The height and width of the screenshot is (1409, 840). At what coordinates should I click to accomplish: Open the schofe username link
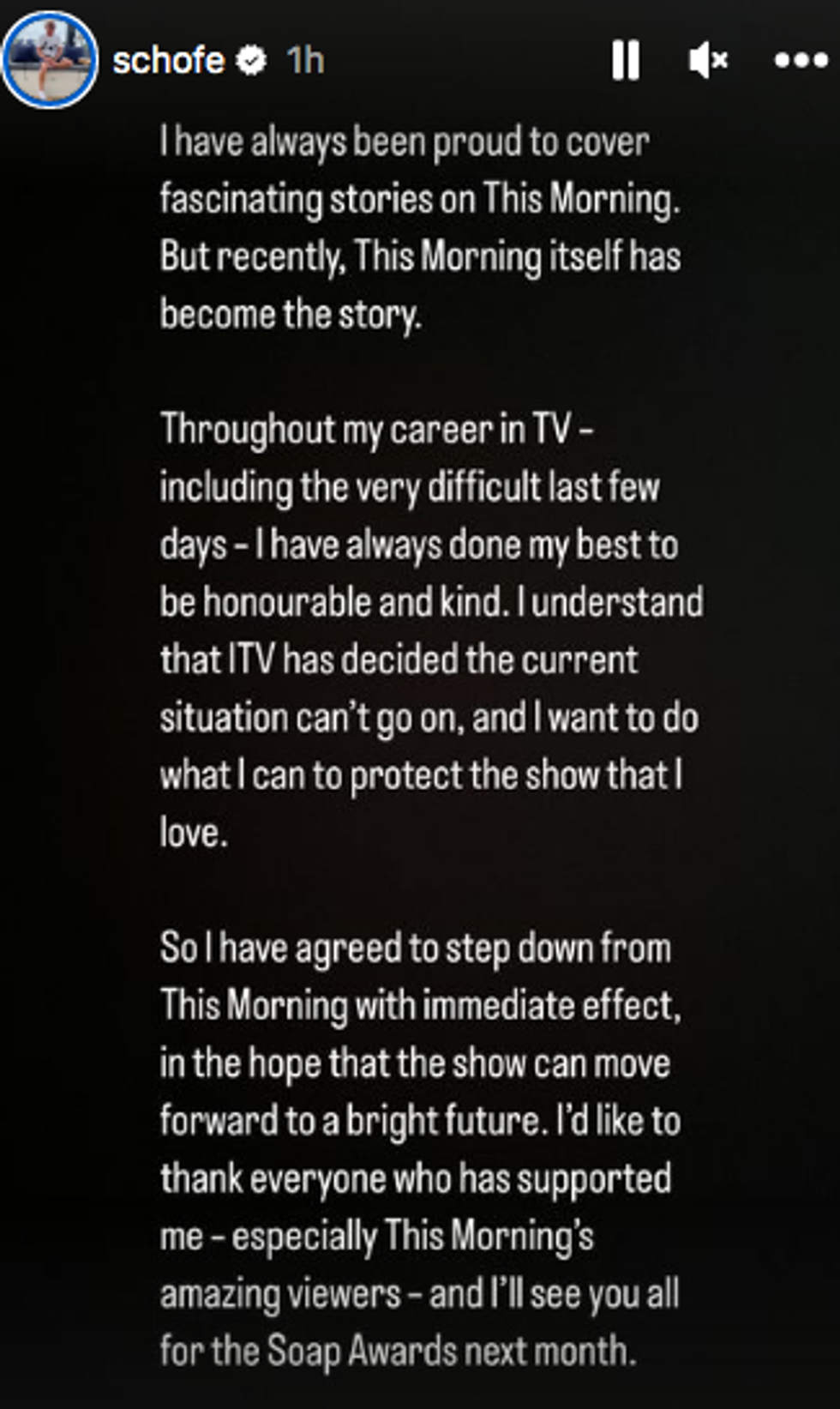[x=168, y=61]
